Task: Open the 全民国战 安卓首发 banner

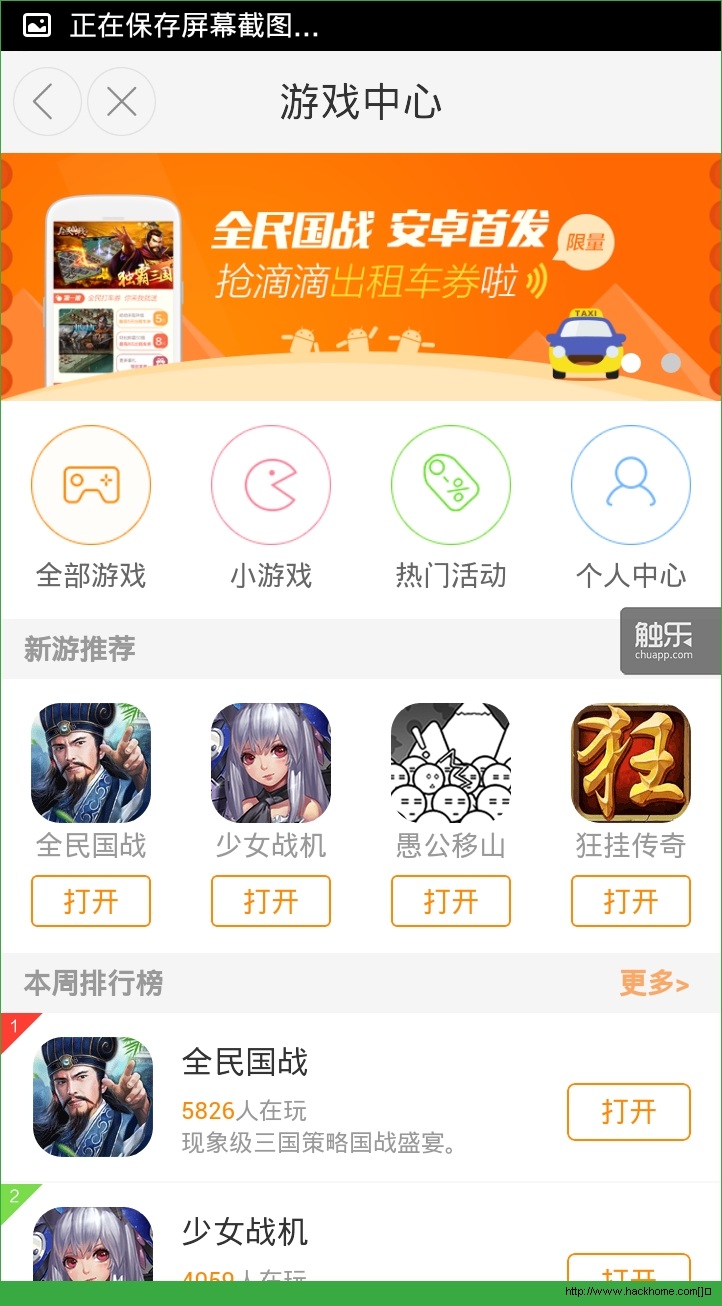Action: [360, 275]
